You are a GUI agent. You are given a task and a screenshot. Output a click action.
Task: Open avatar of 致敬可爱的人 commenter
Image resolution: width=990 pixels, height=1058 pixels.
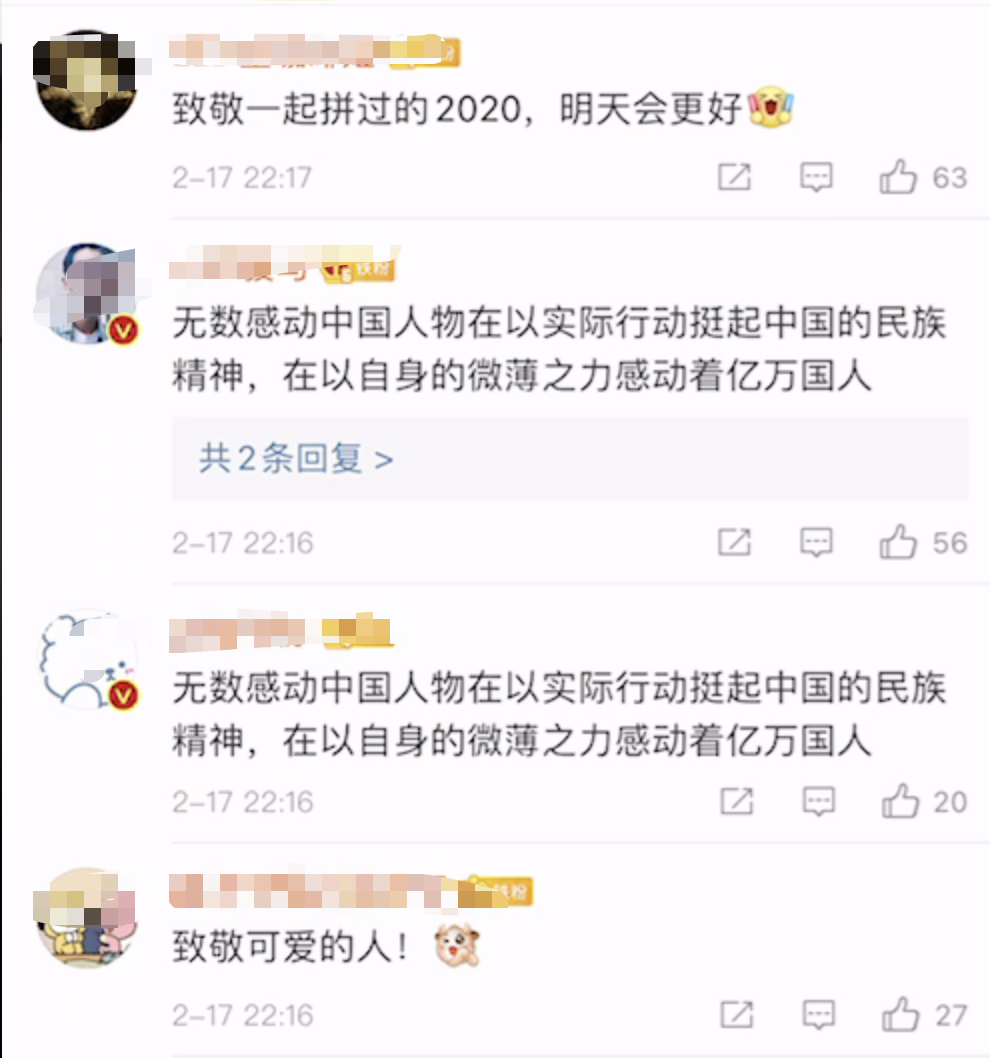[x=86, y=918]
